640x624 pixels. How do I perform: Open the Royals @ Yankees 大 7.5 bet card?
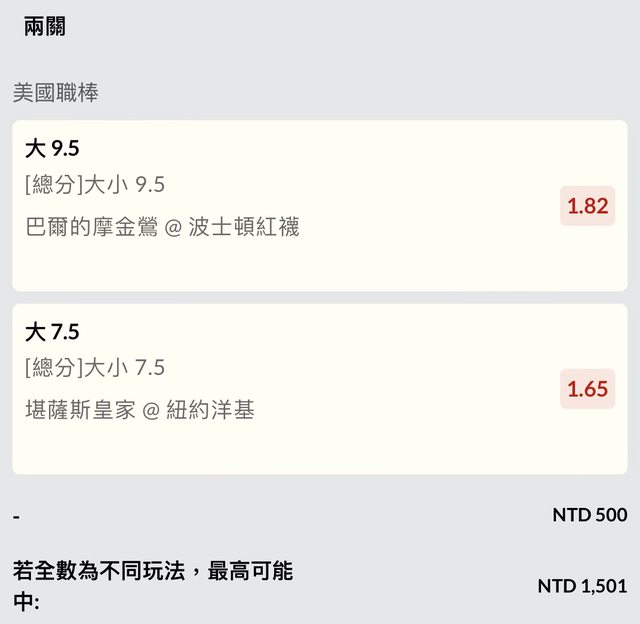coord(280,389)
